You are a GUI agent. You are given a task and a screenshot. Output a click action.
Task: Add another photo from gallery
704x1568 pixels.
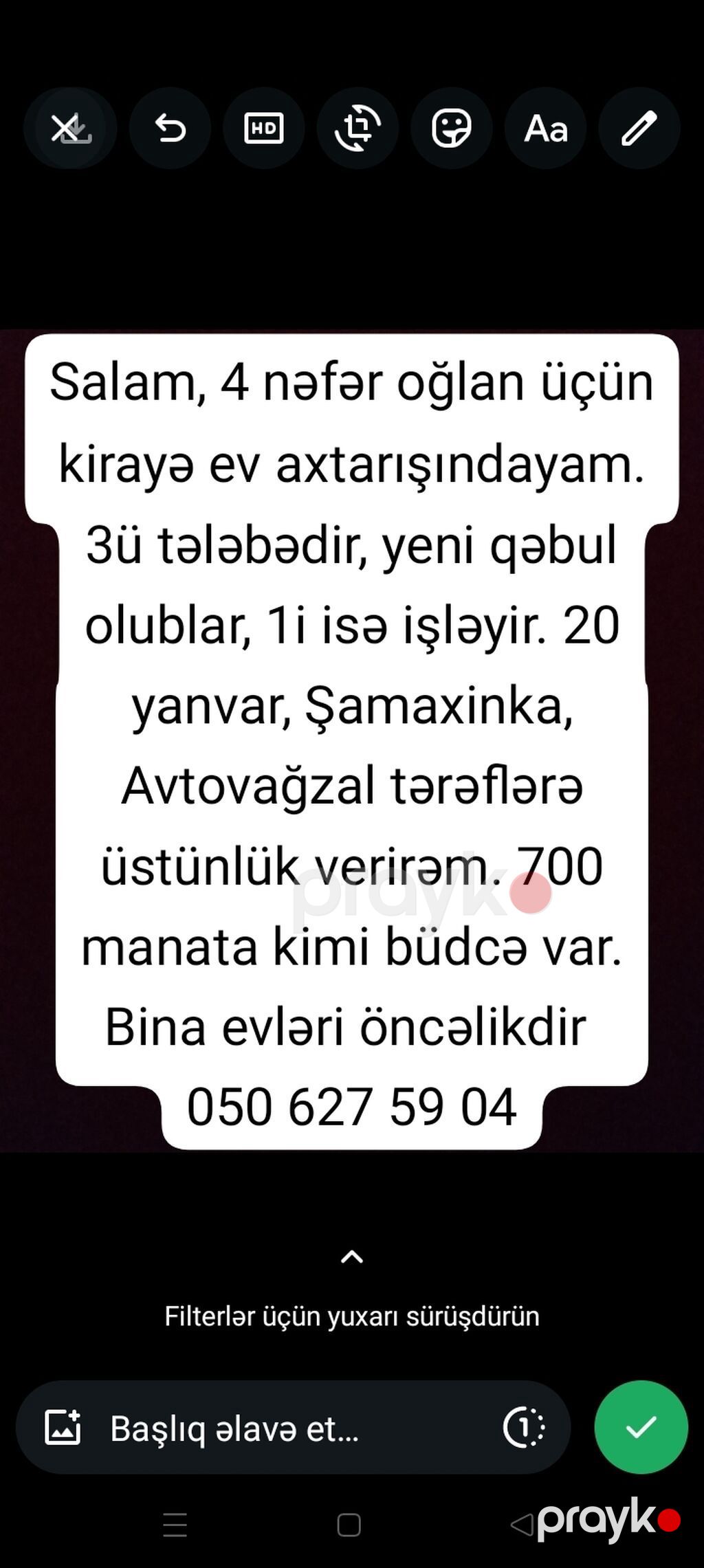(63, 1427)
